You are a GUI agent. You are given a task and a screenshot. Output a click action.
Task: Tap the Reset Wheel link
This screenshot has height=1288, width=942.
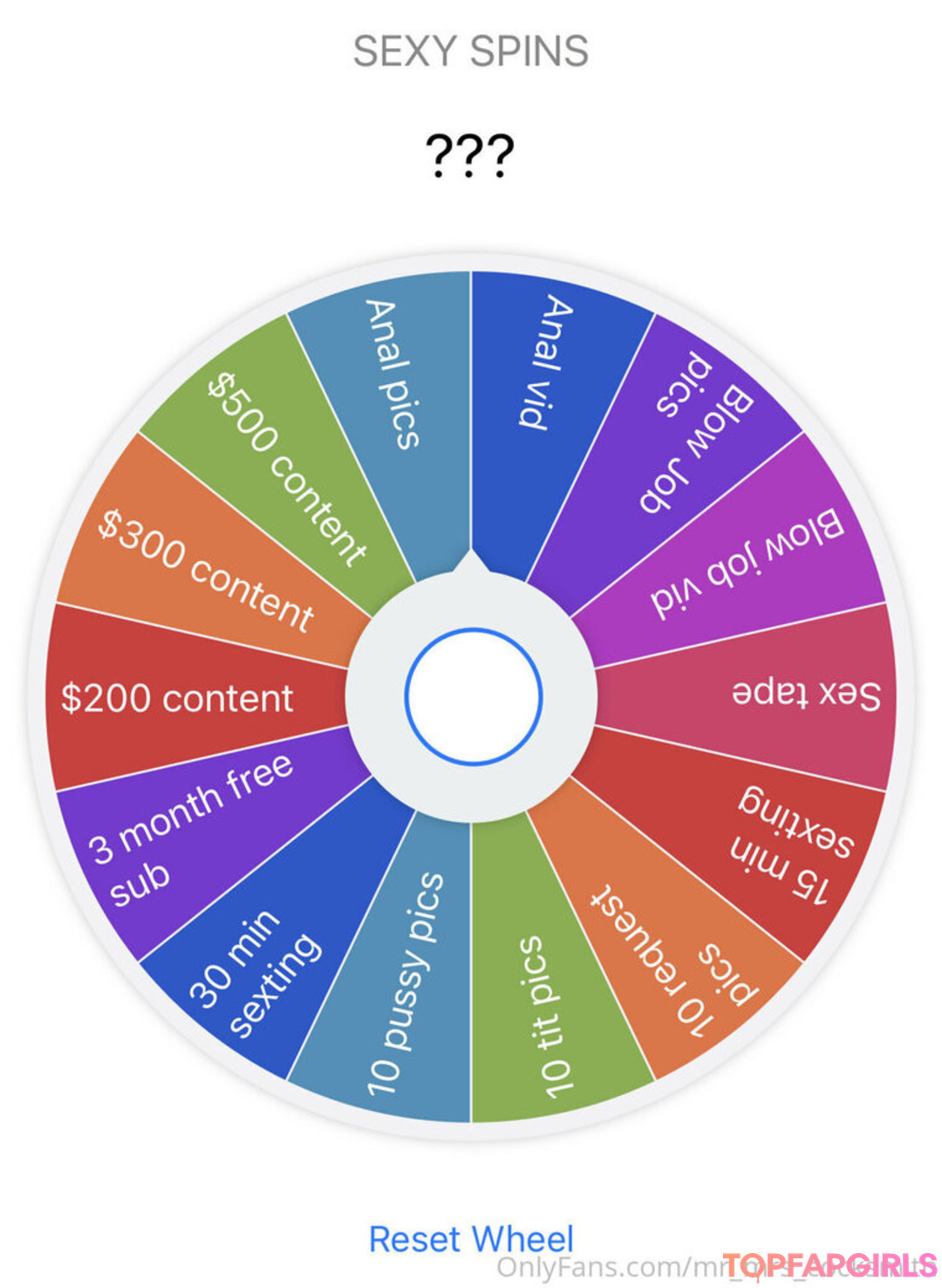pos(470,1238)
